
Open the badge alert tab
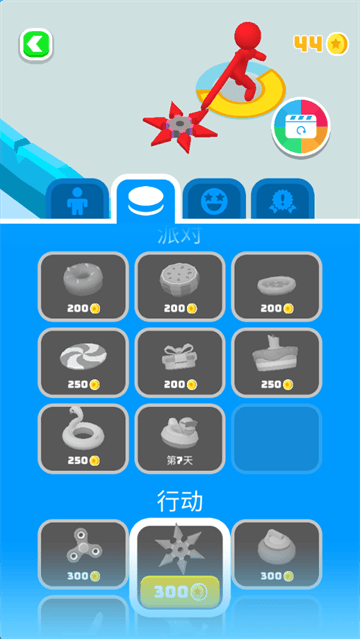coord(283,200)
